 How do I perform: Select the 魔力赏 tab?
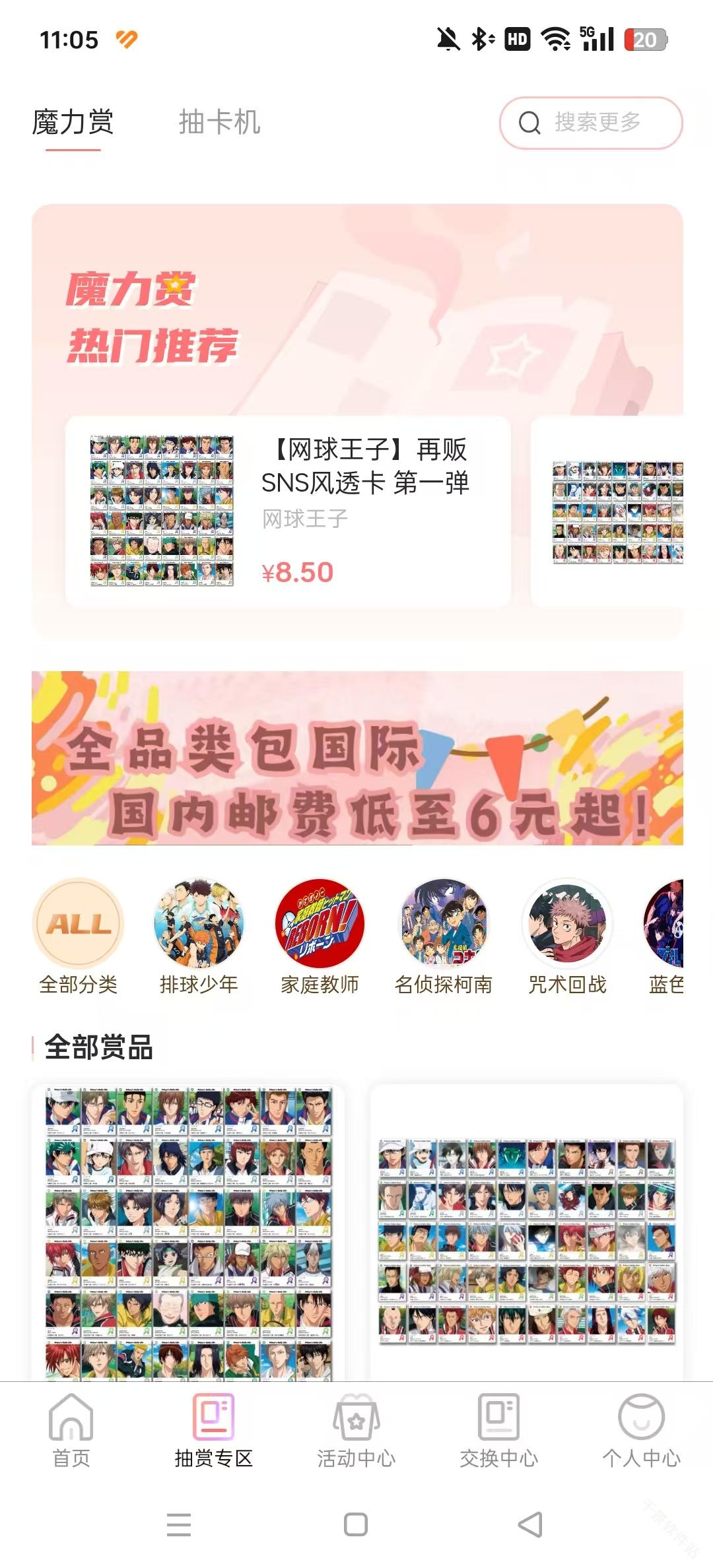(73, 123)
